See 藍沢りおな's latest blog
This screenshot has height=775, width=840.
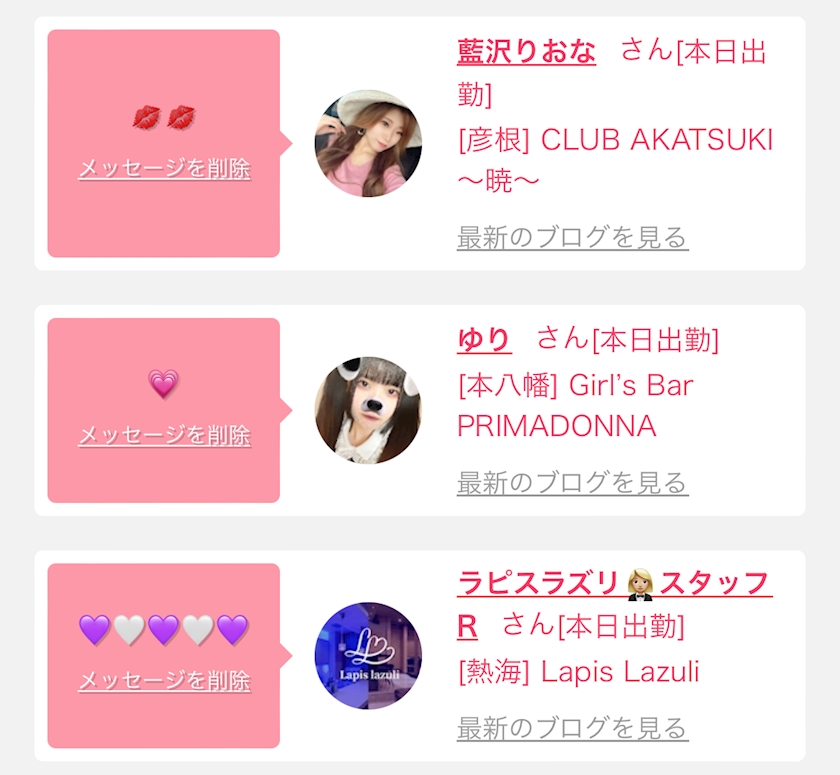click(572, 238)
